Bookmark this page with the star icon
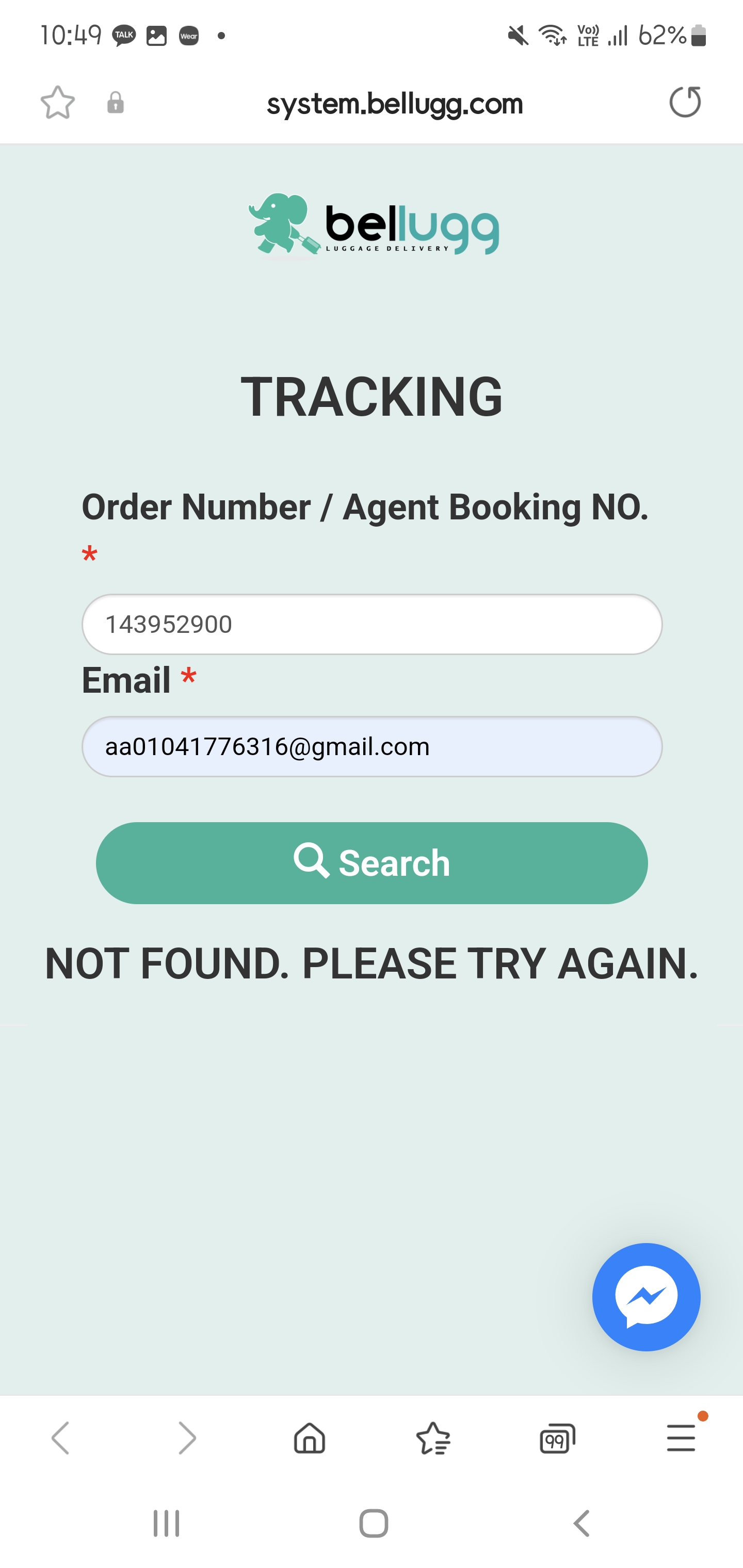This screenshot has height=1568, width=743. 58,102
